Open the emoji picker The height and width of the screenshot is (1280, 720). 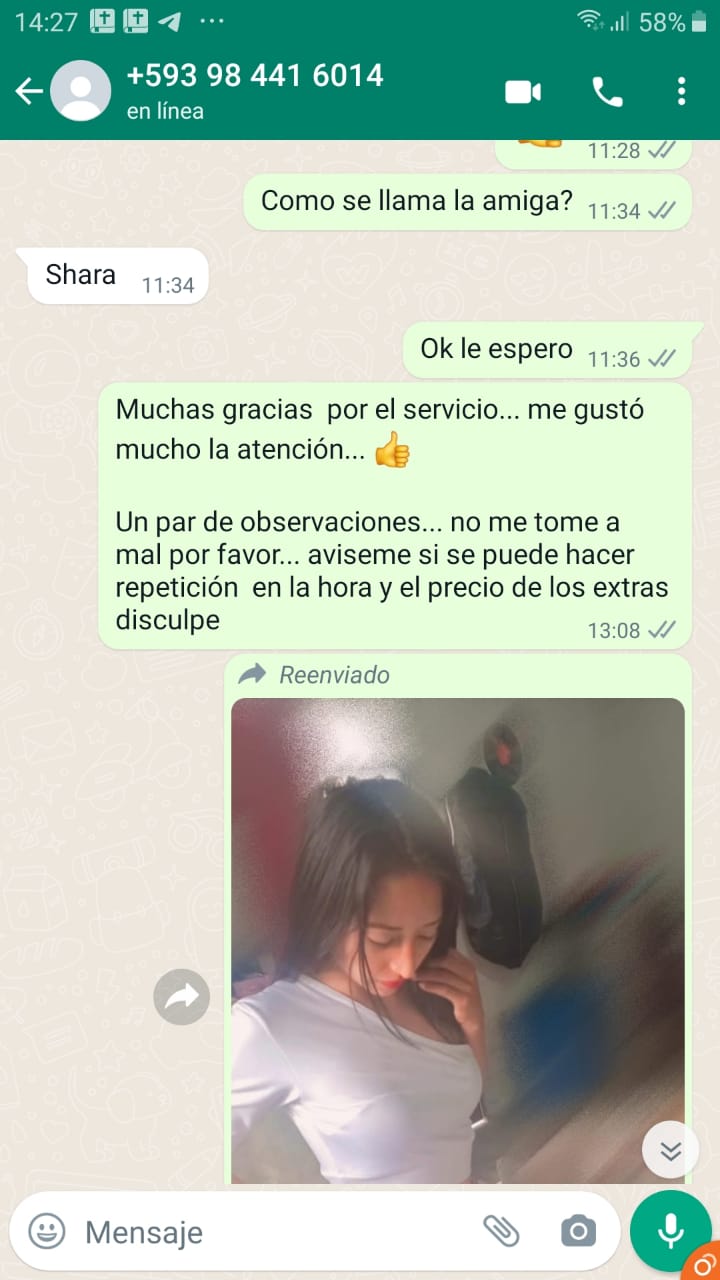click(x=46, y=1231)
